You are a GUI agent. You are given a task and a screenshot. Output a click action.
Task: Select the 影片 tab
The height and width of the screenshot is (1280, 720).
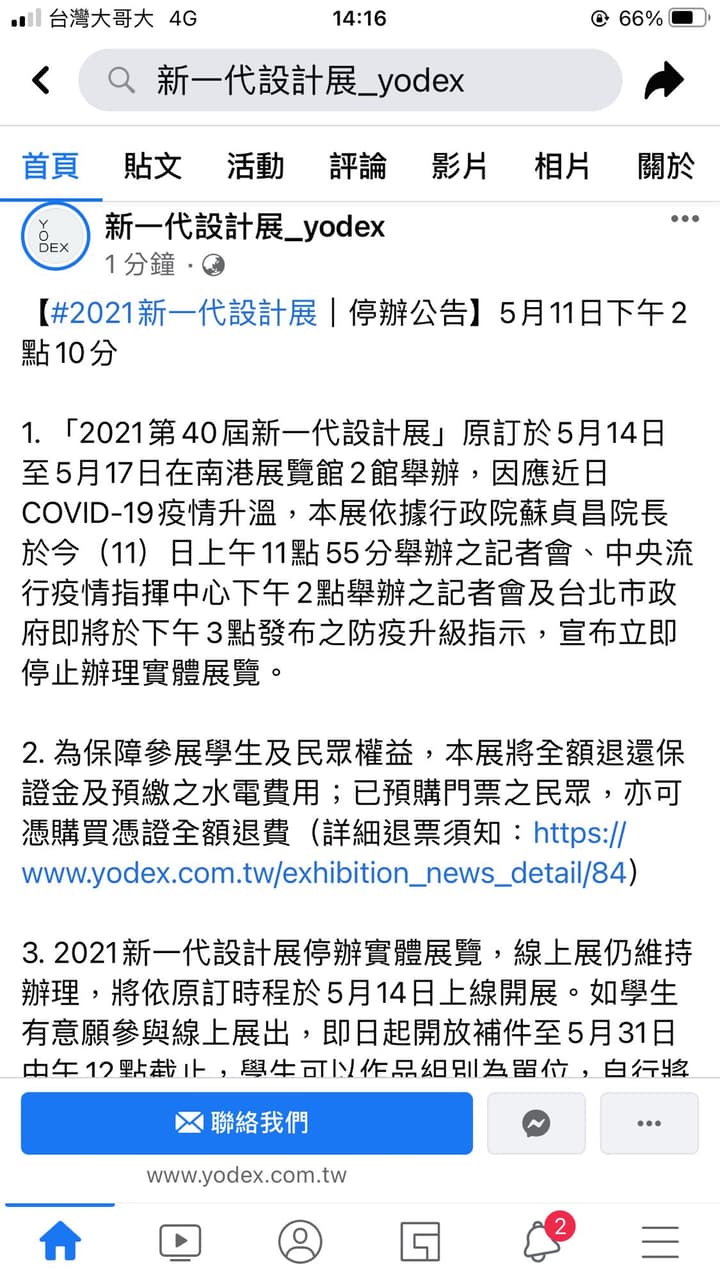(460, 166)
